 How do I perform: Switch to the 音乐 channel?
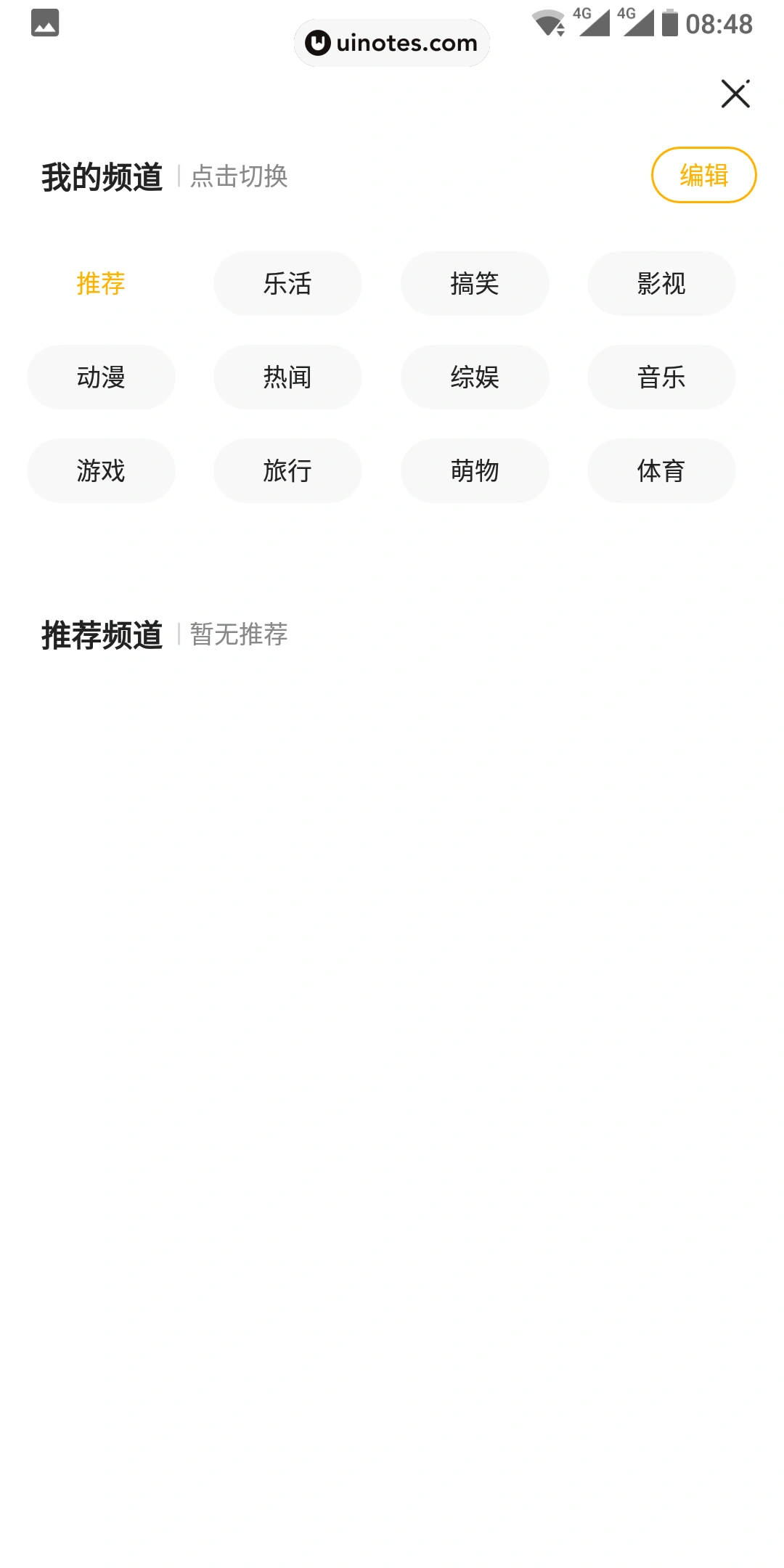pos(661,377)
